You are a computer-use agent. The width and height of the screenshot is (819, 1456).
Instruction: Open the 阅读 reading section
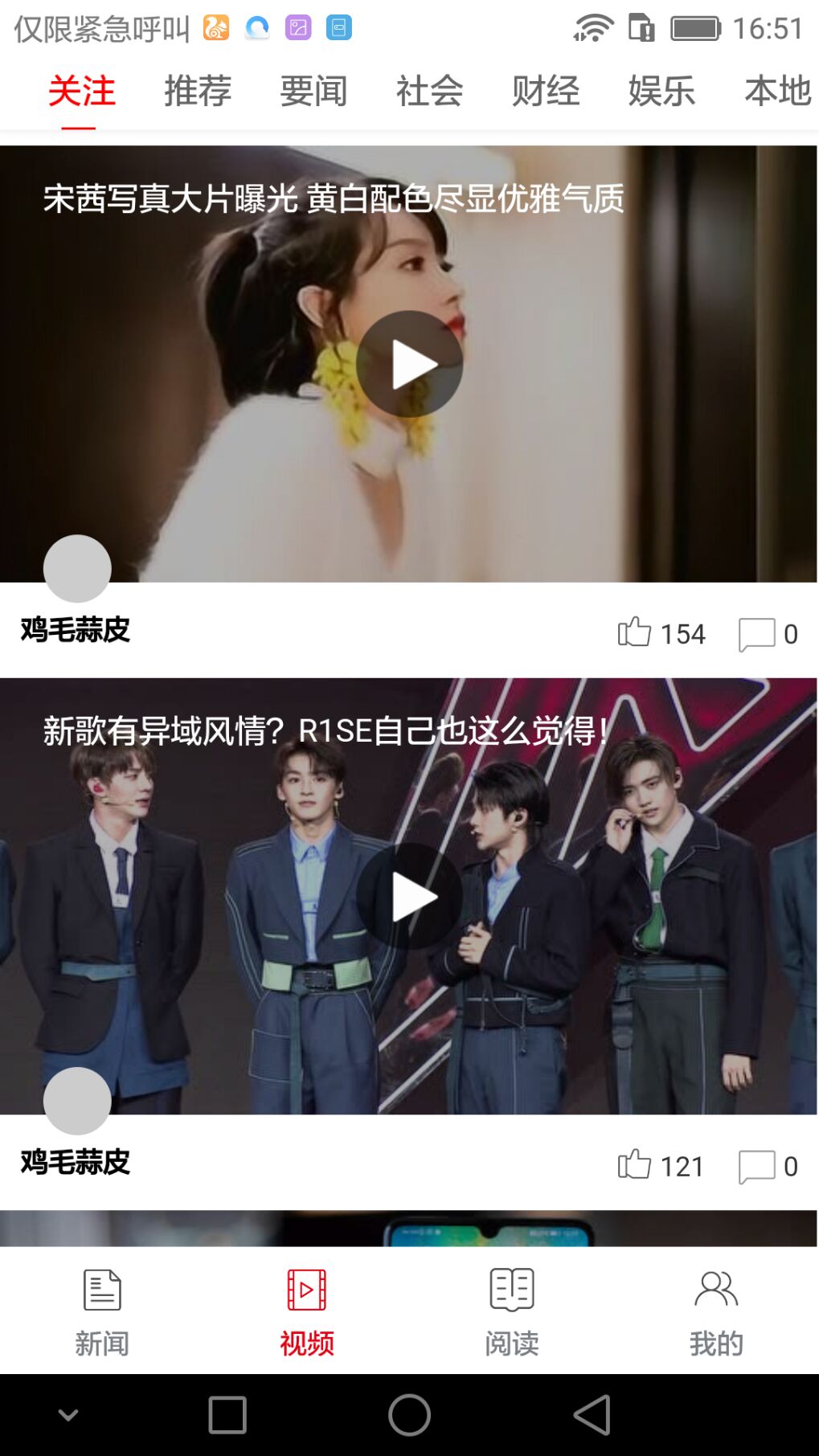tap(512, 1310)
